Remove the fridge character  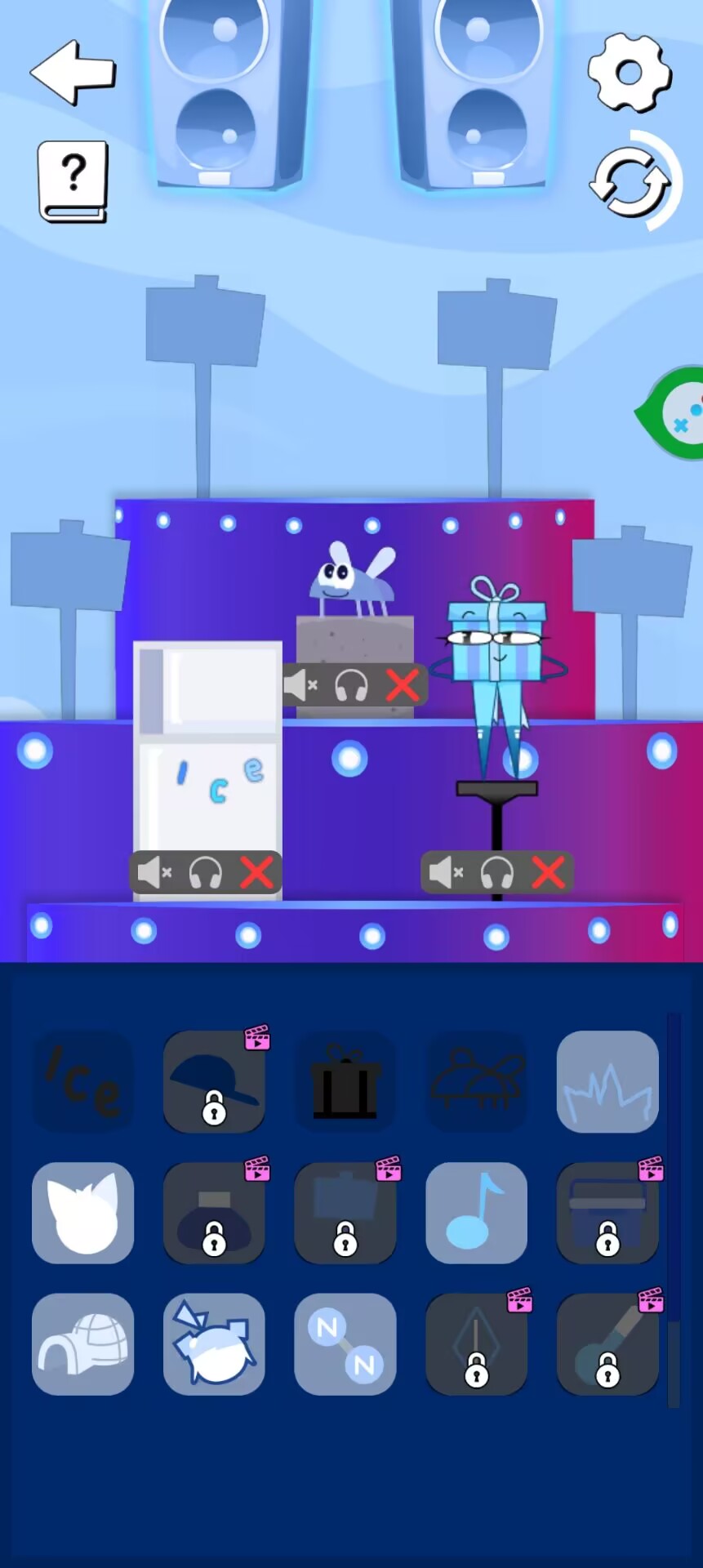point(257,873)
